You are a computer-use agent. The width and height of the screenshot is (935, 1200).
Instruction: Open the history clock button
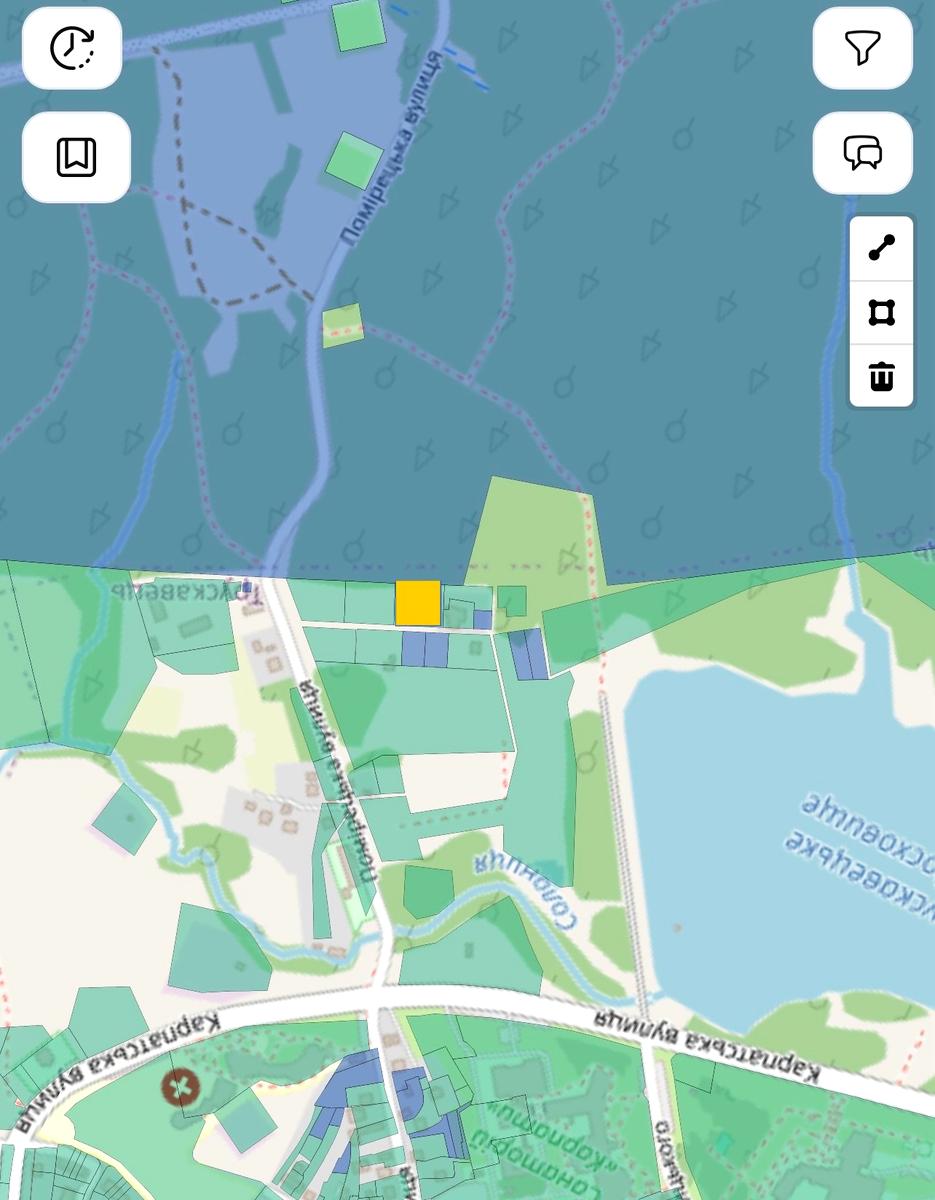[72, 48]
